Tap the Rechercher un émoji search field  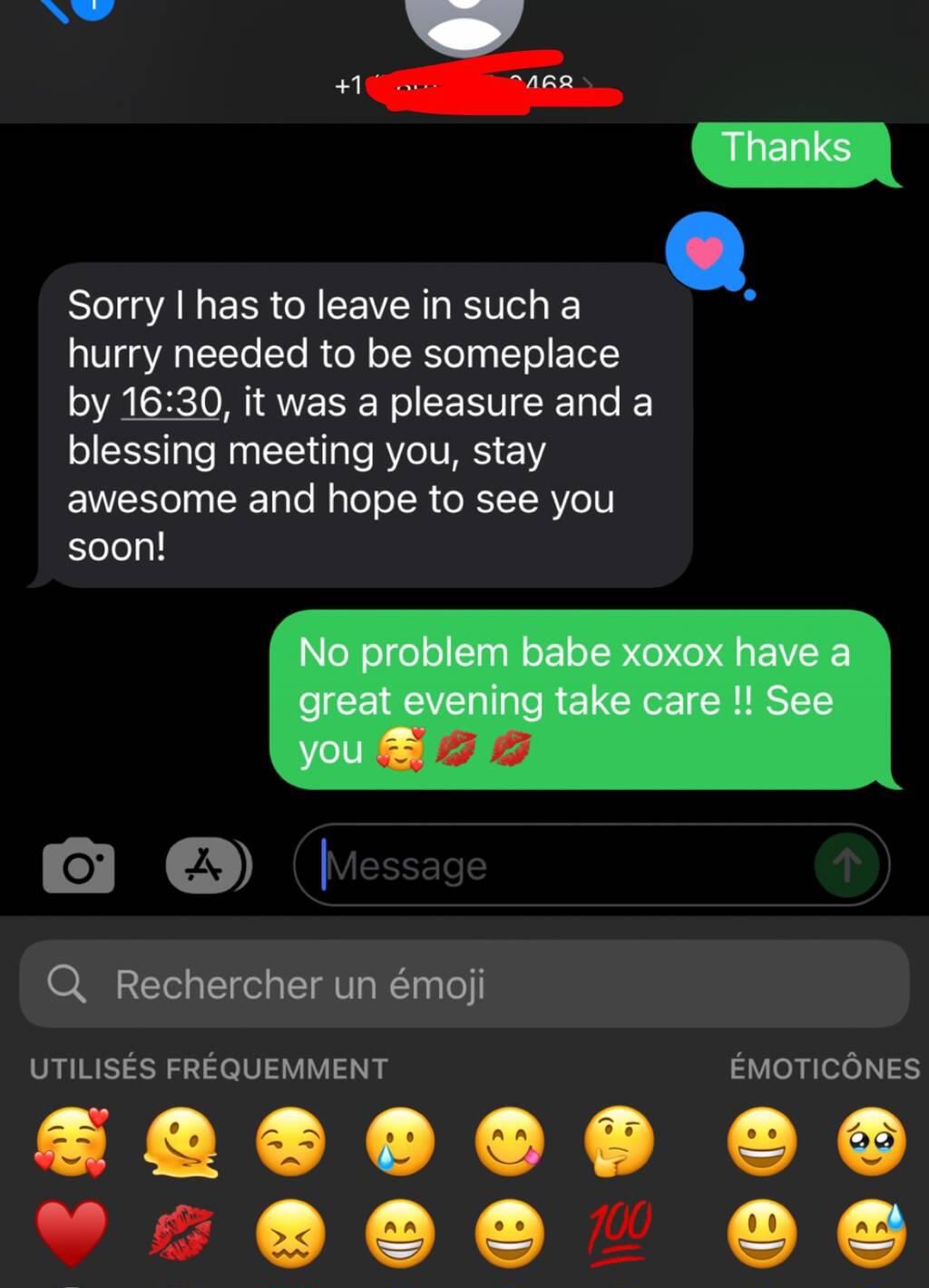[x=464, y=984]
